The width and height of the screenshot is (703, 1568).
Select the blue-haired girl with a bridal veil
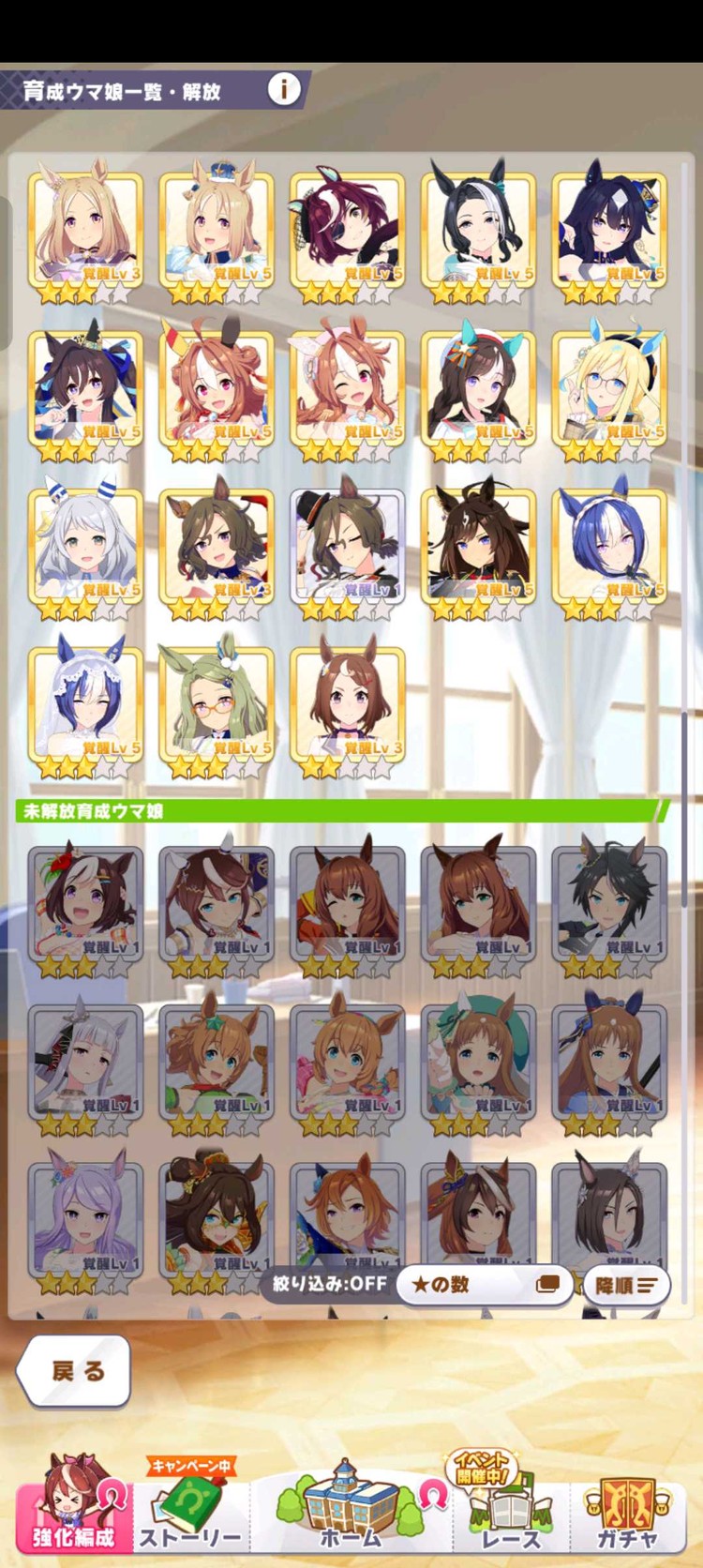point(85,703)
